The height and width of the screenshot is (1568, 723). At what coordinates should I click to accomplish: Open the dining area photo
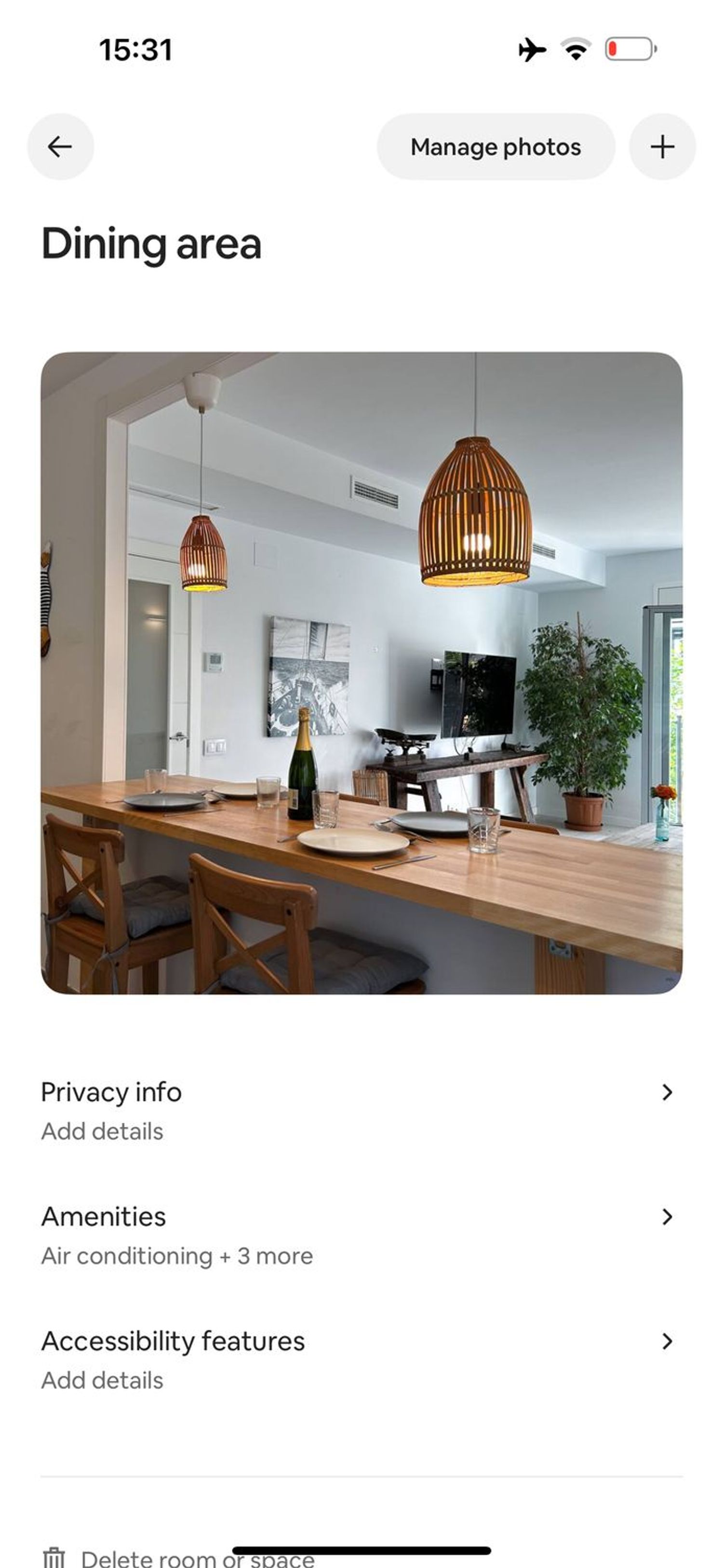[x=361, y=673]
